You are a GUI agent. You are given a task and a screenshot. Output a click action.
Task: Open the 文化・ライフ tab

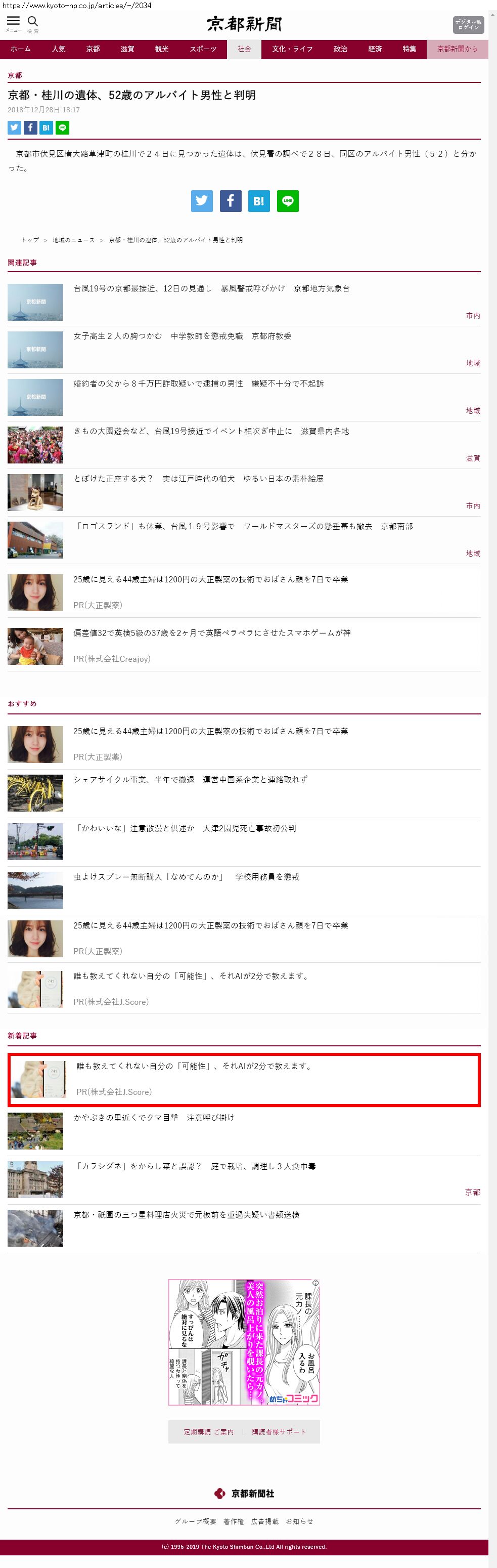(x=292, y=49)
